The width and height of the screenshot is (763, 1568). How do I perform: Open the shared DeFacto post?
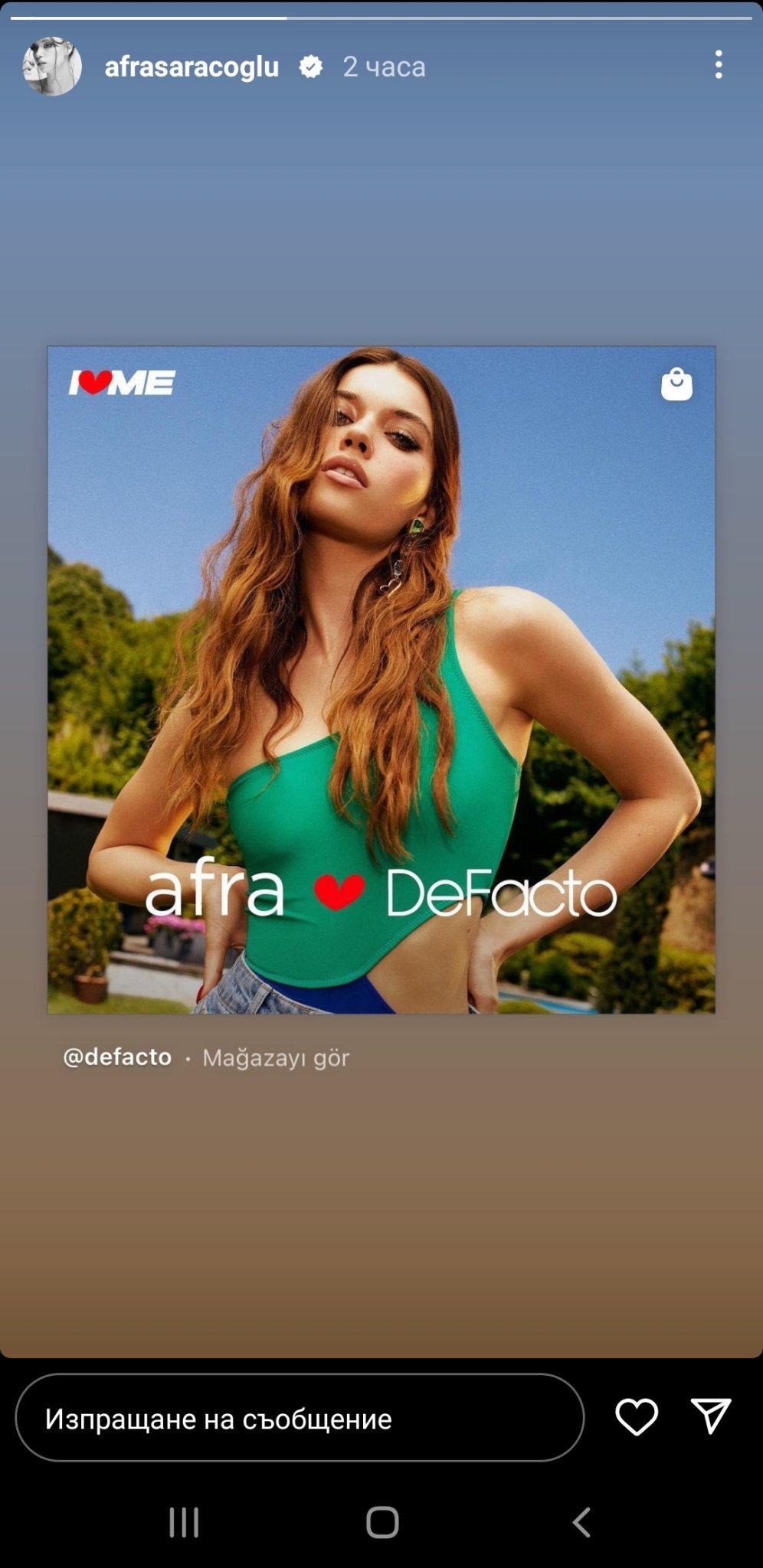point(381,680)
